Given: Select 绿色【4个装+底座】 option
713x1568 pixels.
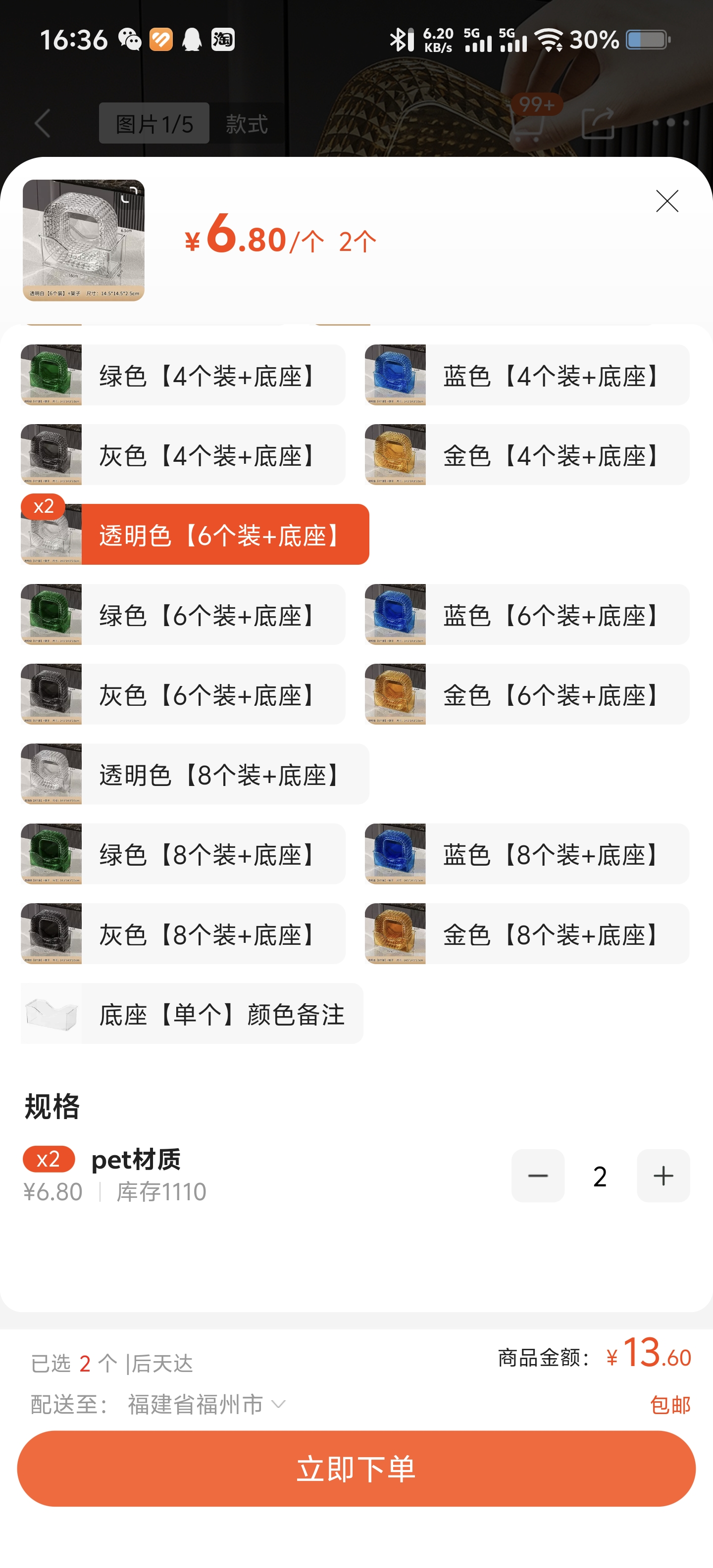Looking at the screenshot, I should coord(183,376).
